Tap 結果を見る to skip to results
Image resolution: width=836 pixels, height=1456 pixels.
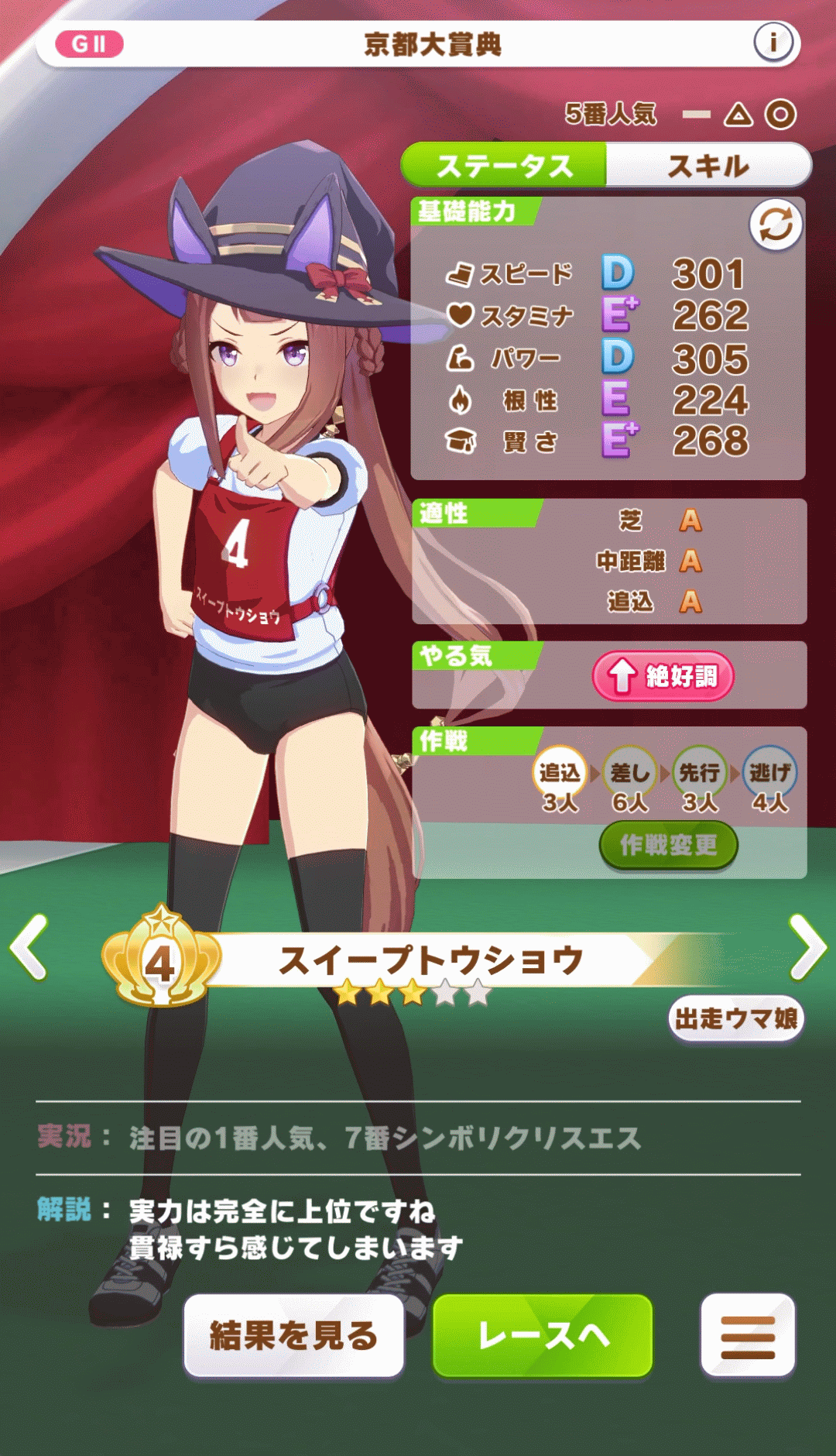click(x=293, y=1335)
